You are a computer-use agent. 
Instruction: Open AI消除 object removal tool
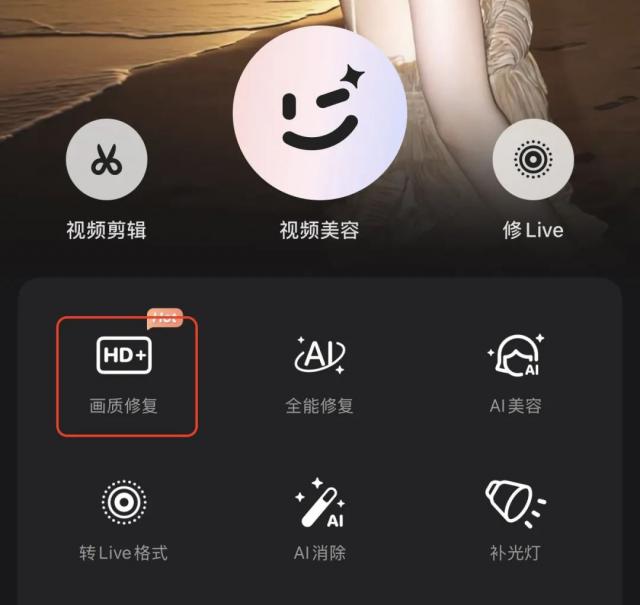pyautogui.click(x=319, y=520)
